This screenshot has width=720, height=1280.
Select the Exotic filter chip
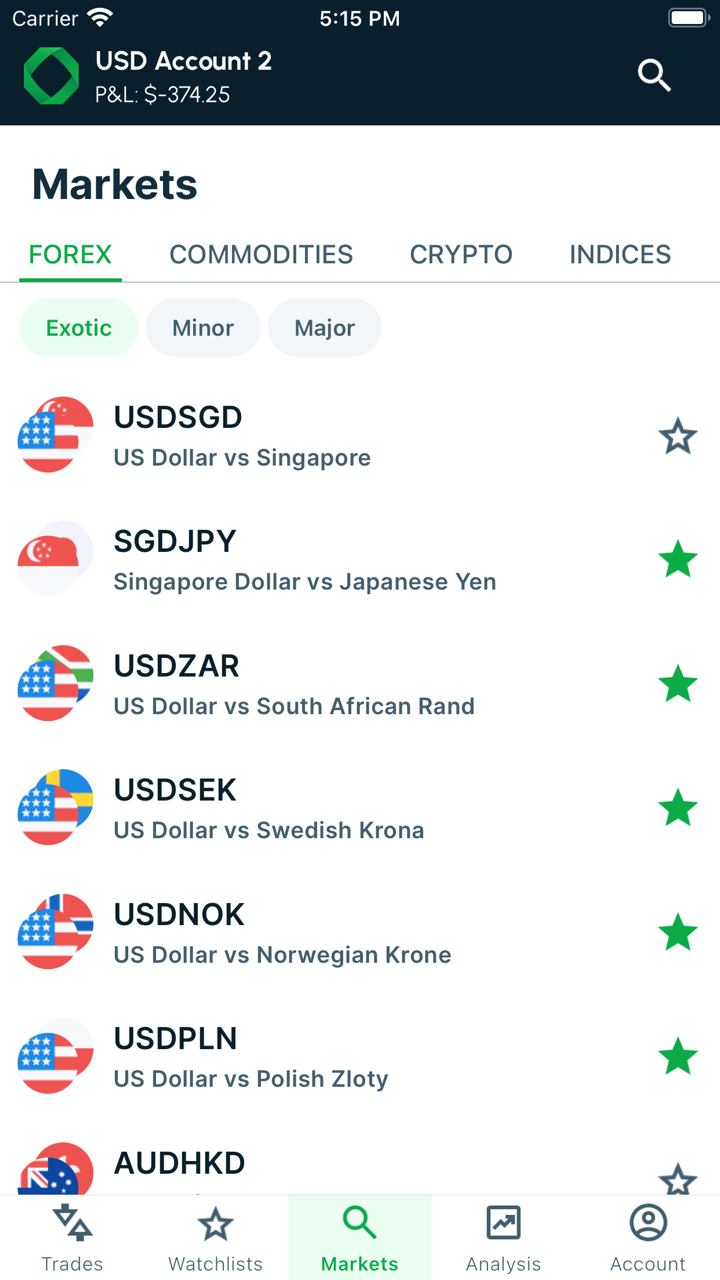[79, 328]
